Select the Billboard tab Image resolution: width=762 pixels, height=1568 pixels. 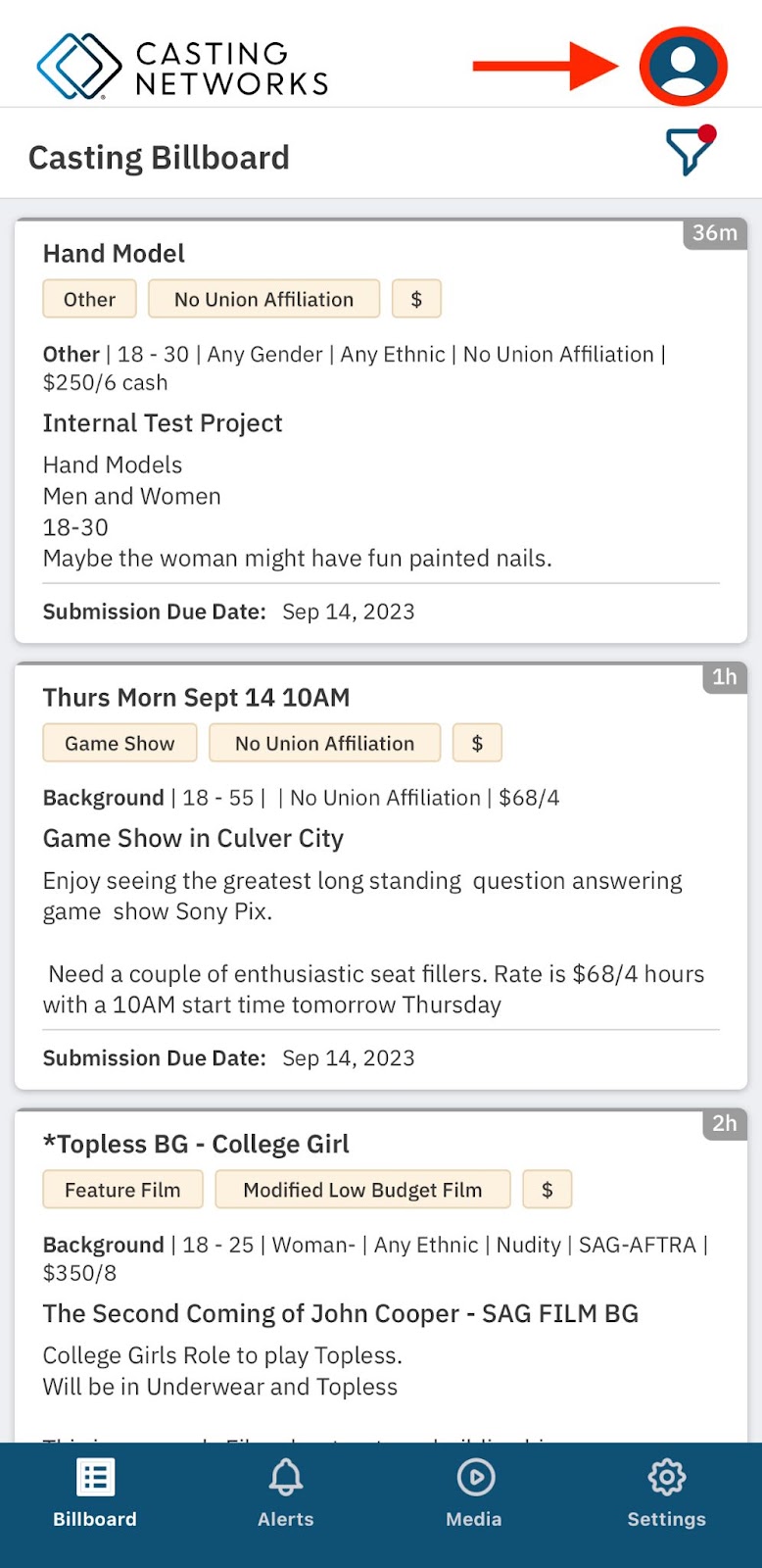coord(95,1494)
